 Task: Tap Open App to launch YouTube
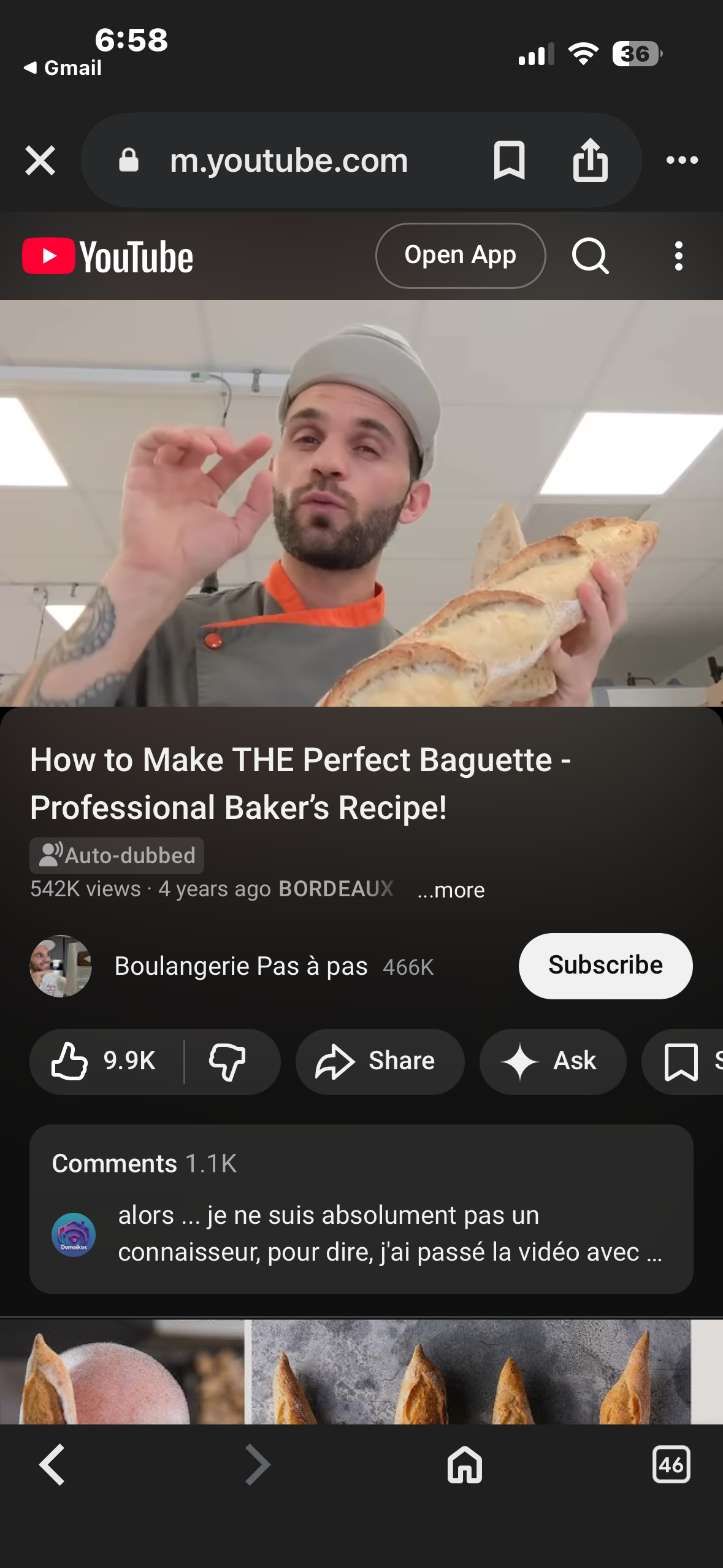click(x=461, y=255)
